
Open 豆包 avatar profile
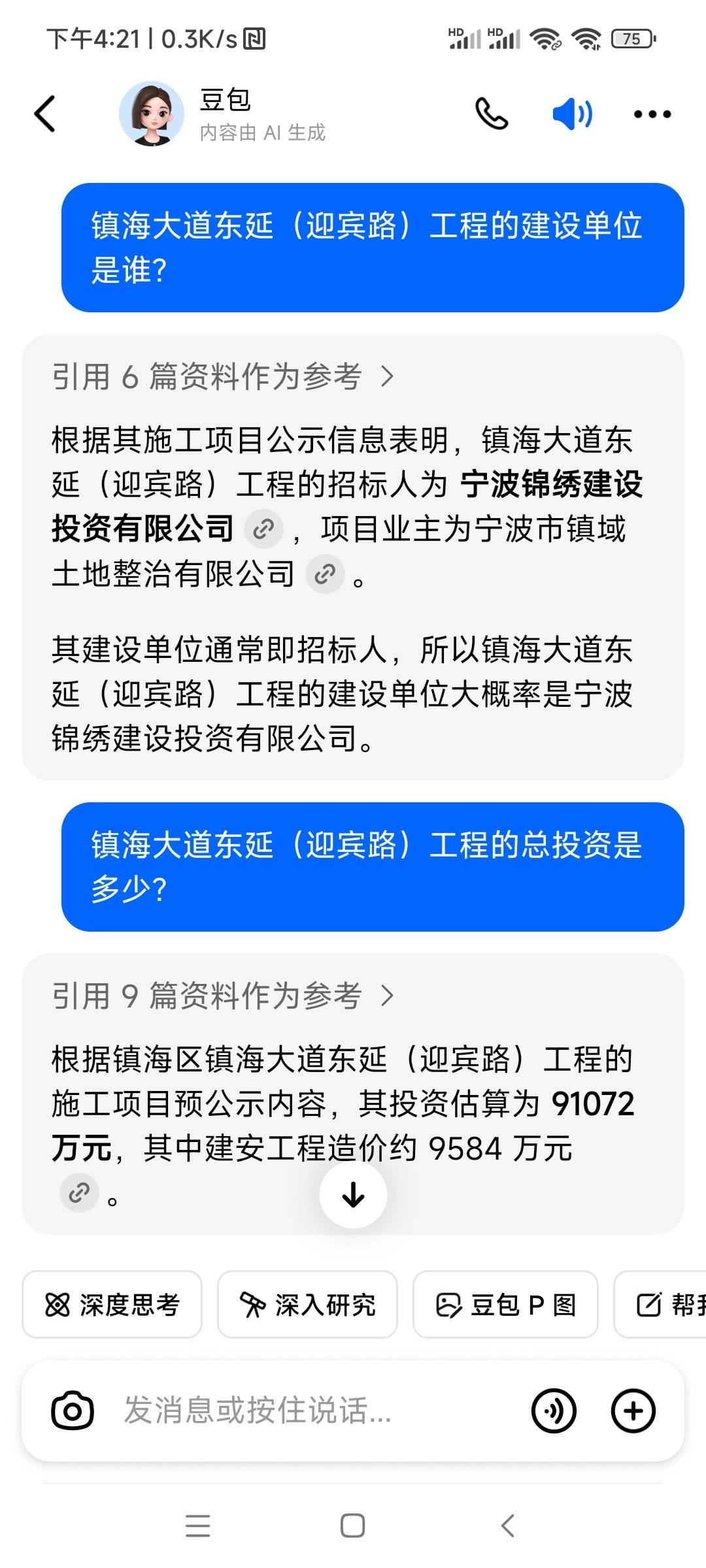pyautogui.click(x=152, y=114)
